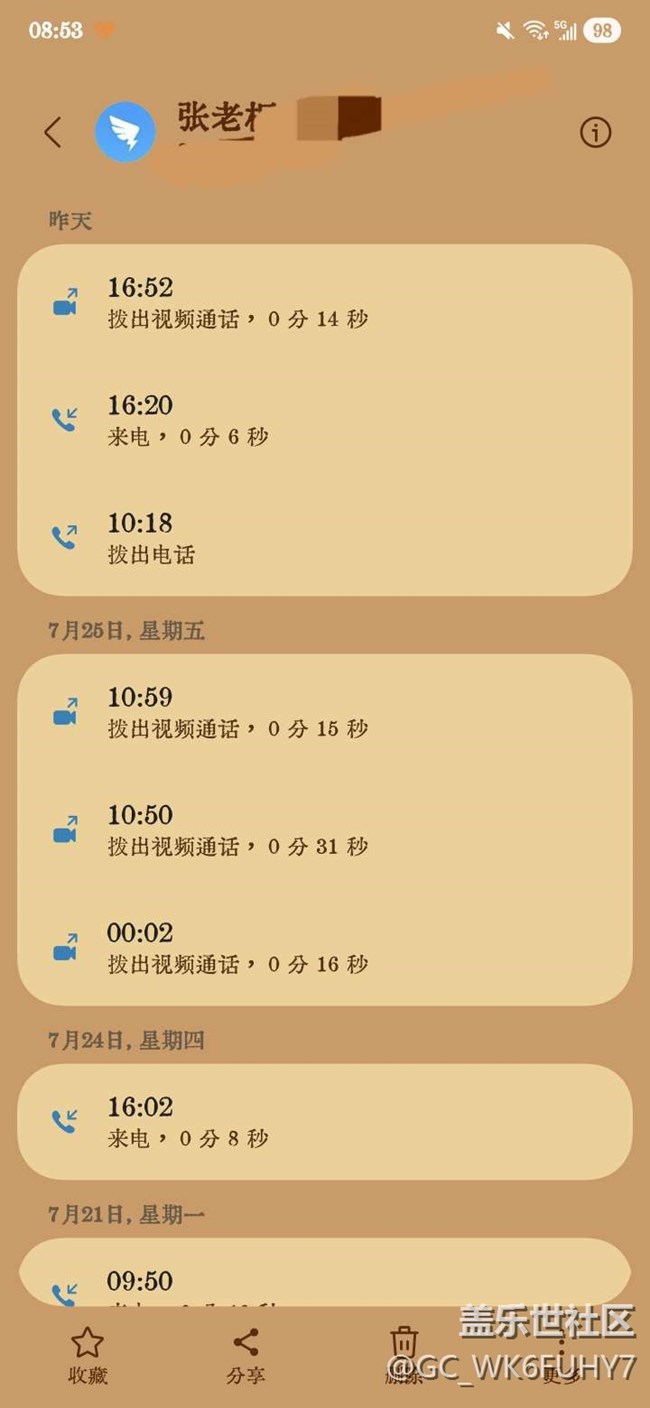This screenshot has width=650, height=1408.
Task: Go back using the top-left arrow
Action: click(52, 132)
